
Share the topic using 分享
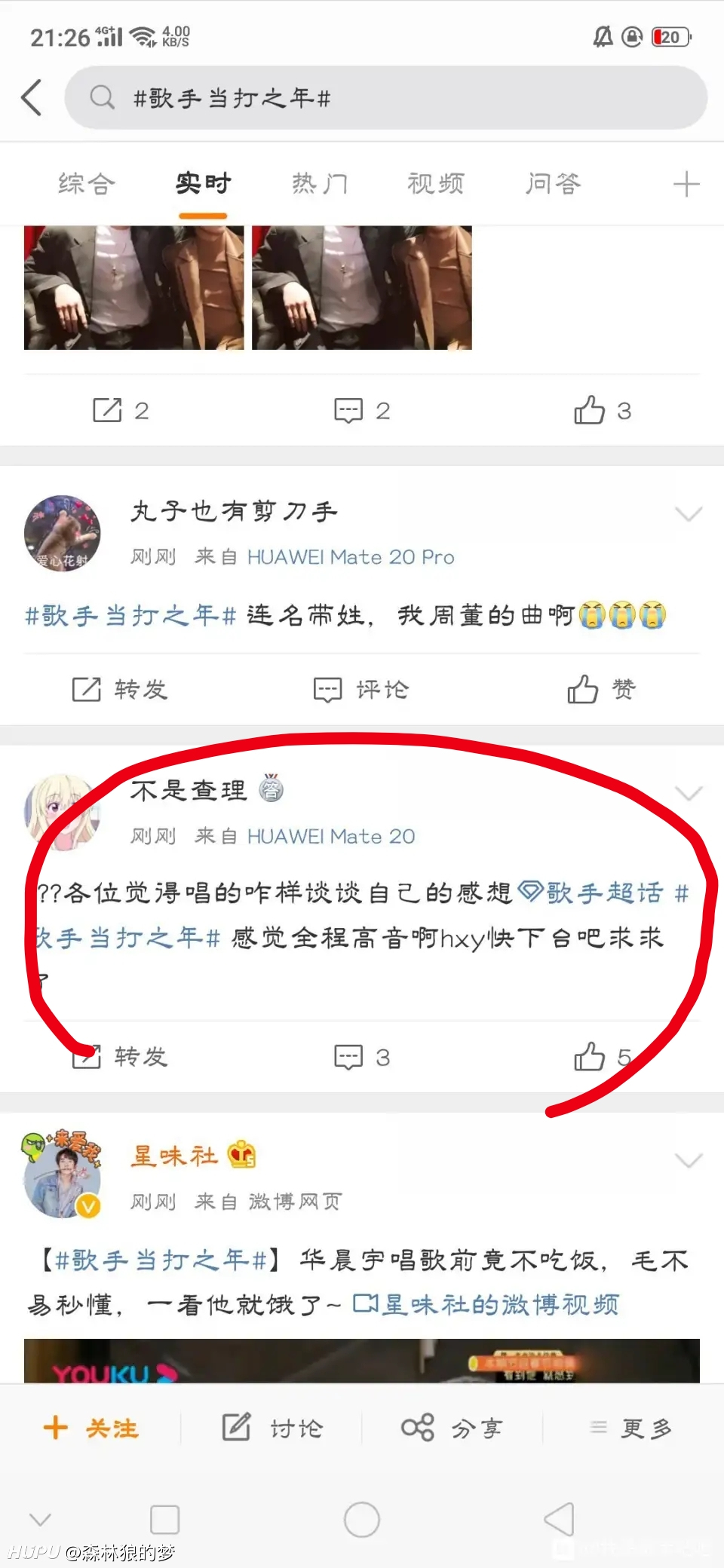[452, 1428]
